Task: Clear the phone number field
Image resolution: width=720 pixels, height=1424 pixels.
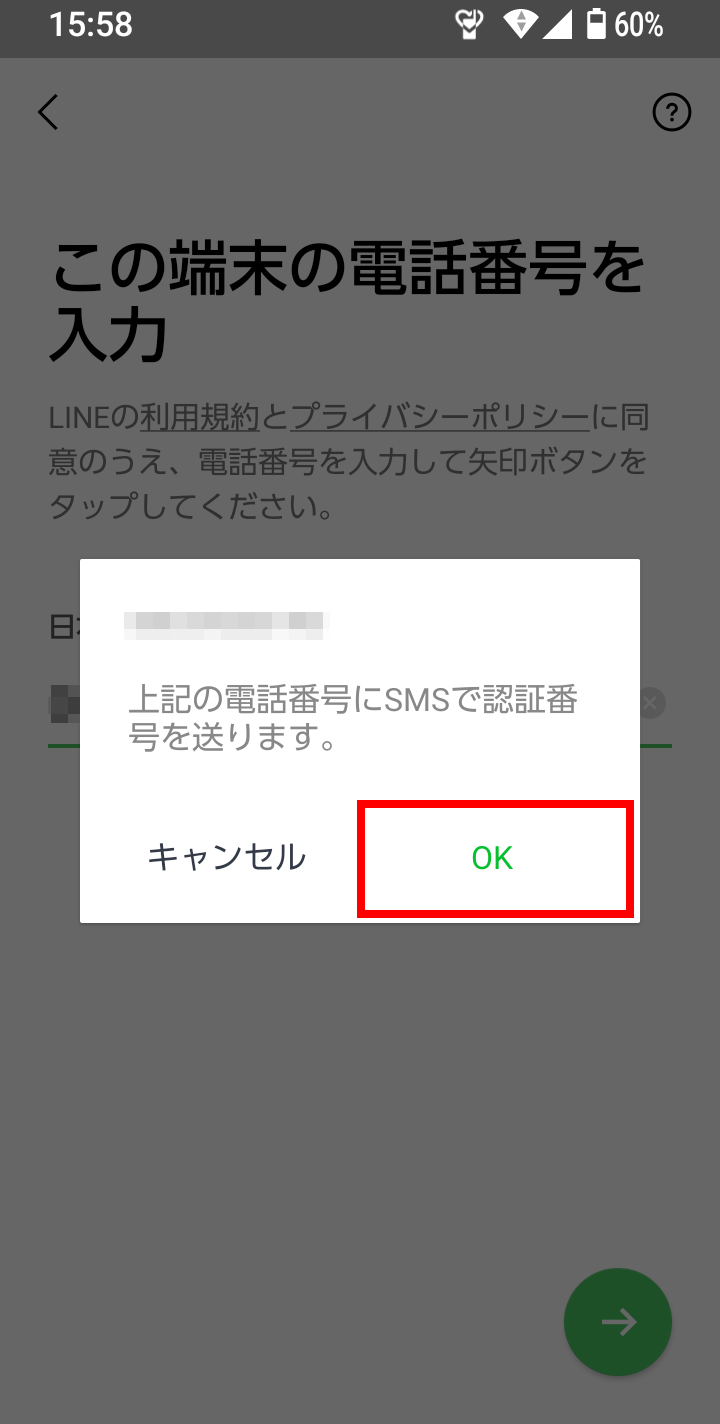Action: [x=651, y=704]
